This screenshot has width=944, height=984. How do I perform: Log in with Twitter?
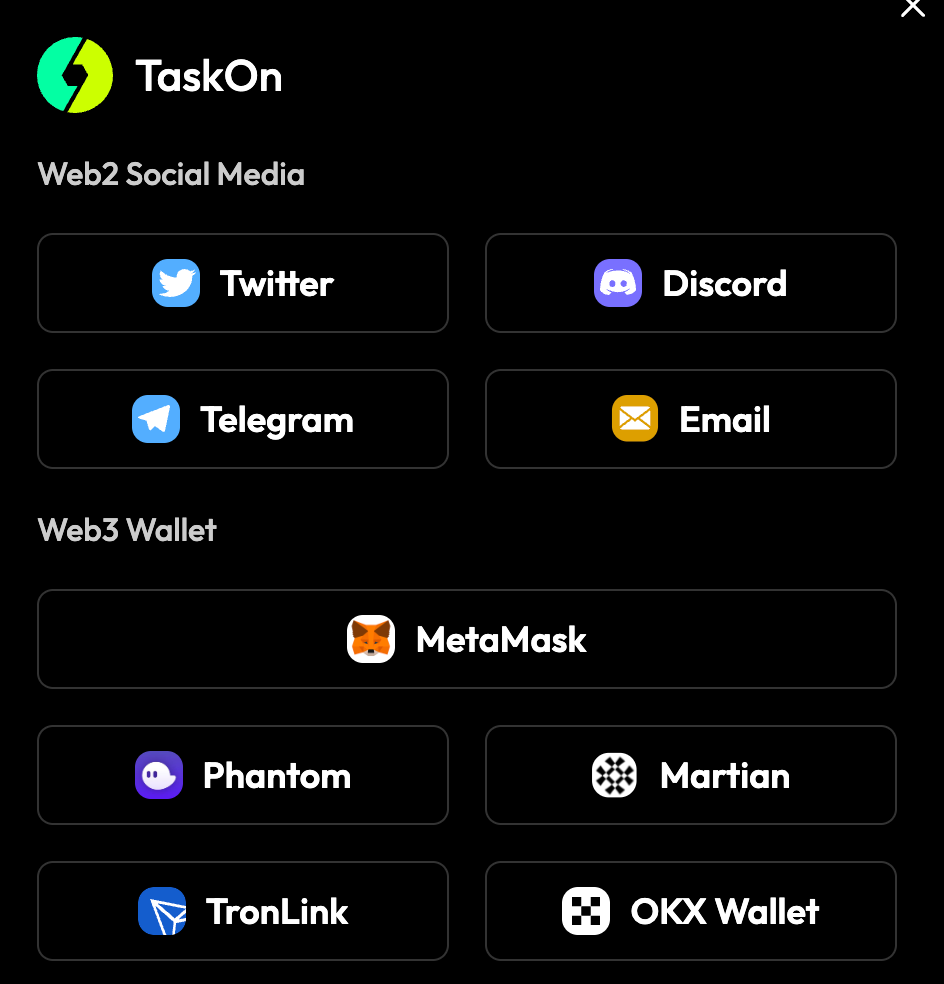pos(243,283)
